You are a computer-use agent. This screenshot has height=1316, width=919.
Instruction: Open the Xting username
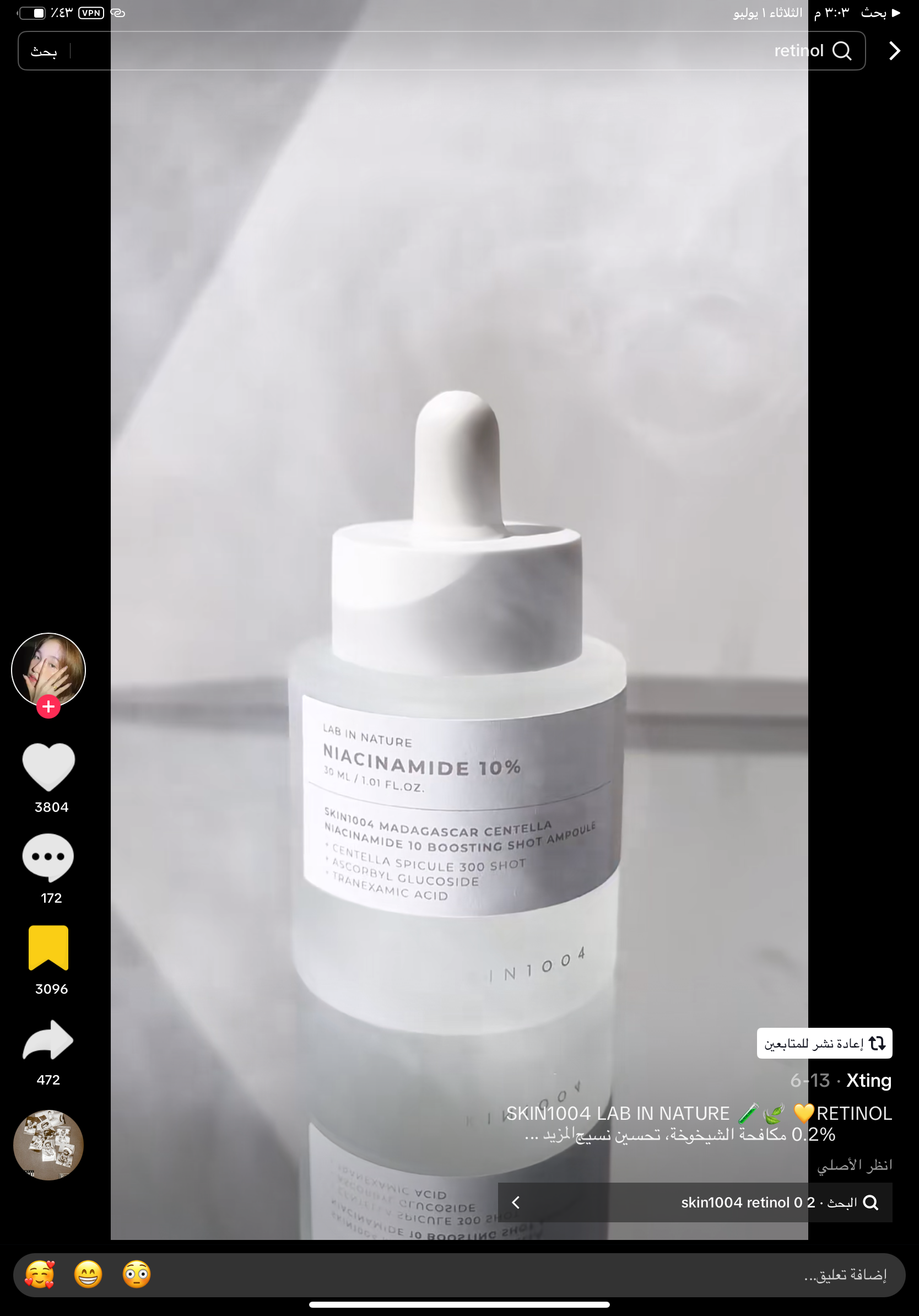(x=868, y=1081)
